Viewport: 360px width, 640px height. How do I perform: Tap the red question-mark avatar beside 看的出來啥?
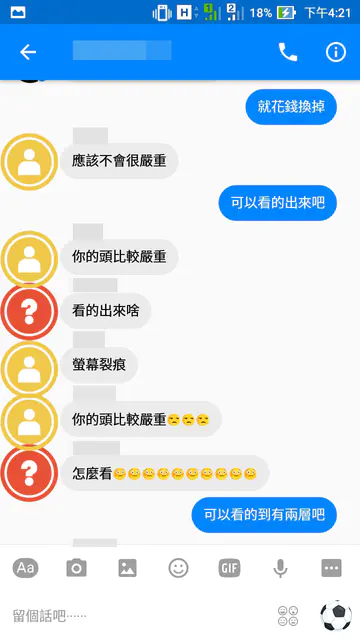[x=29, y=311]
